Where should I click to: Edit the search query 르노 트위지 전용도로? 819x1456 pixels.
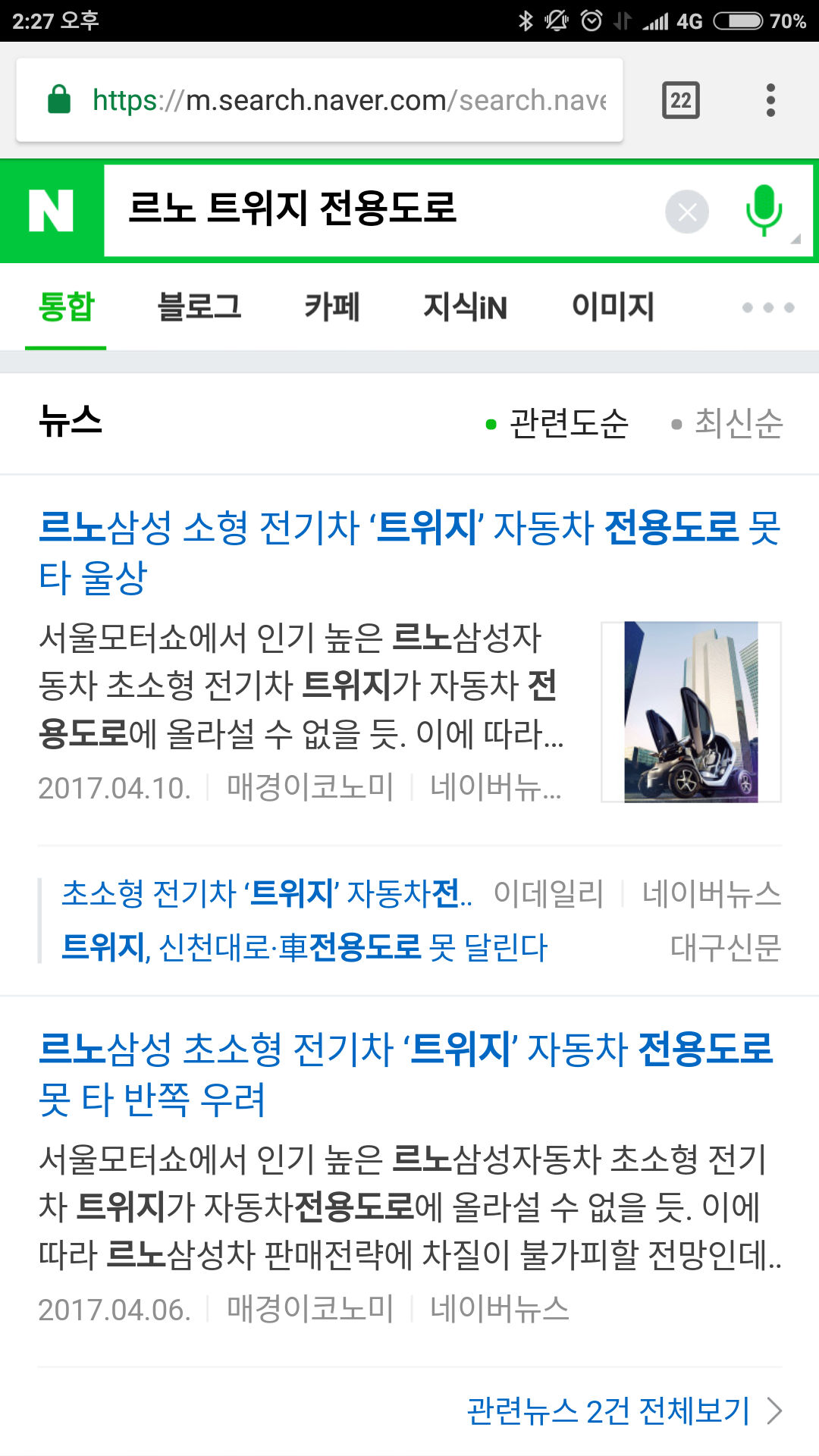pos(379,209)
